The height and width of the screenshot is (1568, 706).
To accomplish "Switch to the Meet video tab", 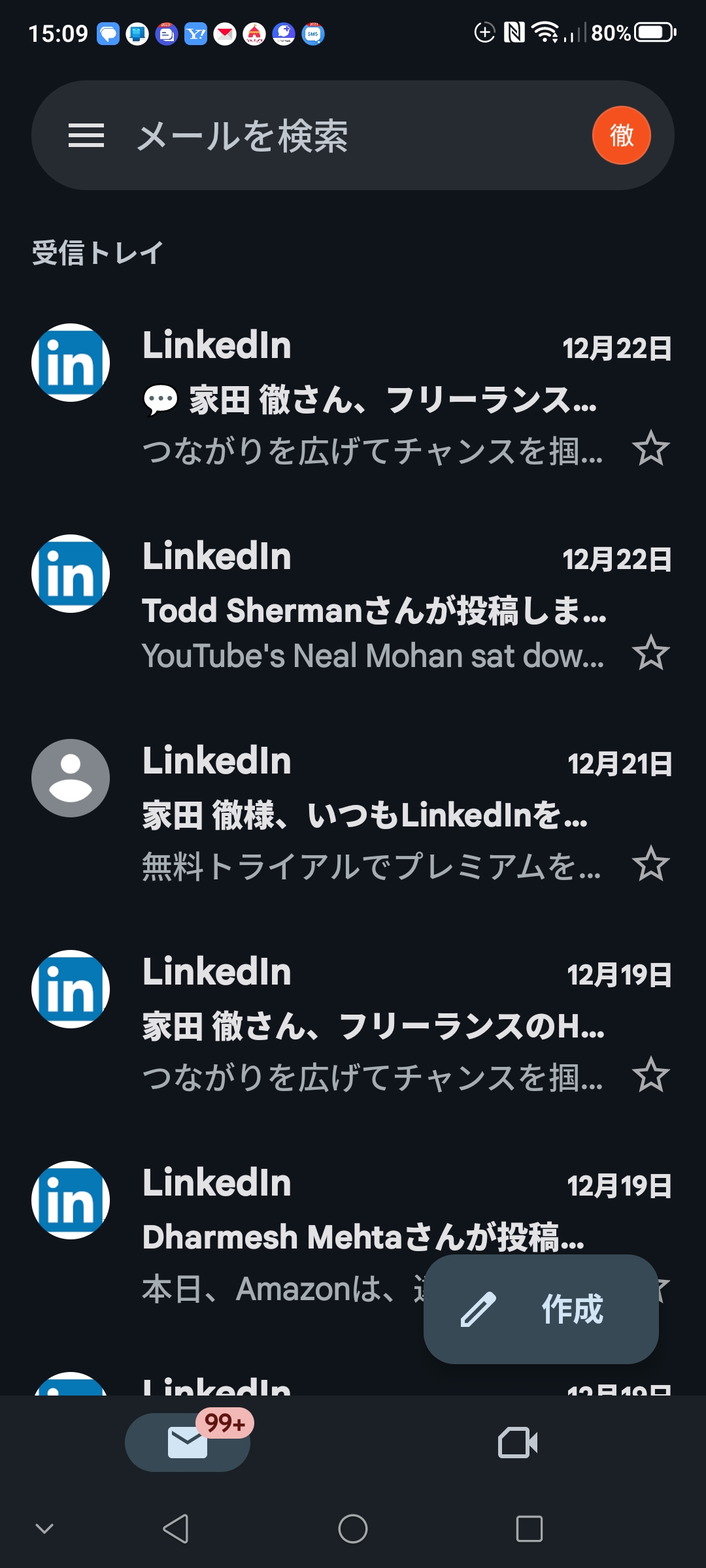I will click(518, 1443).
